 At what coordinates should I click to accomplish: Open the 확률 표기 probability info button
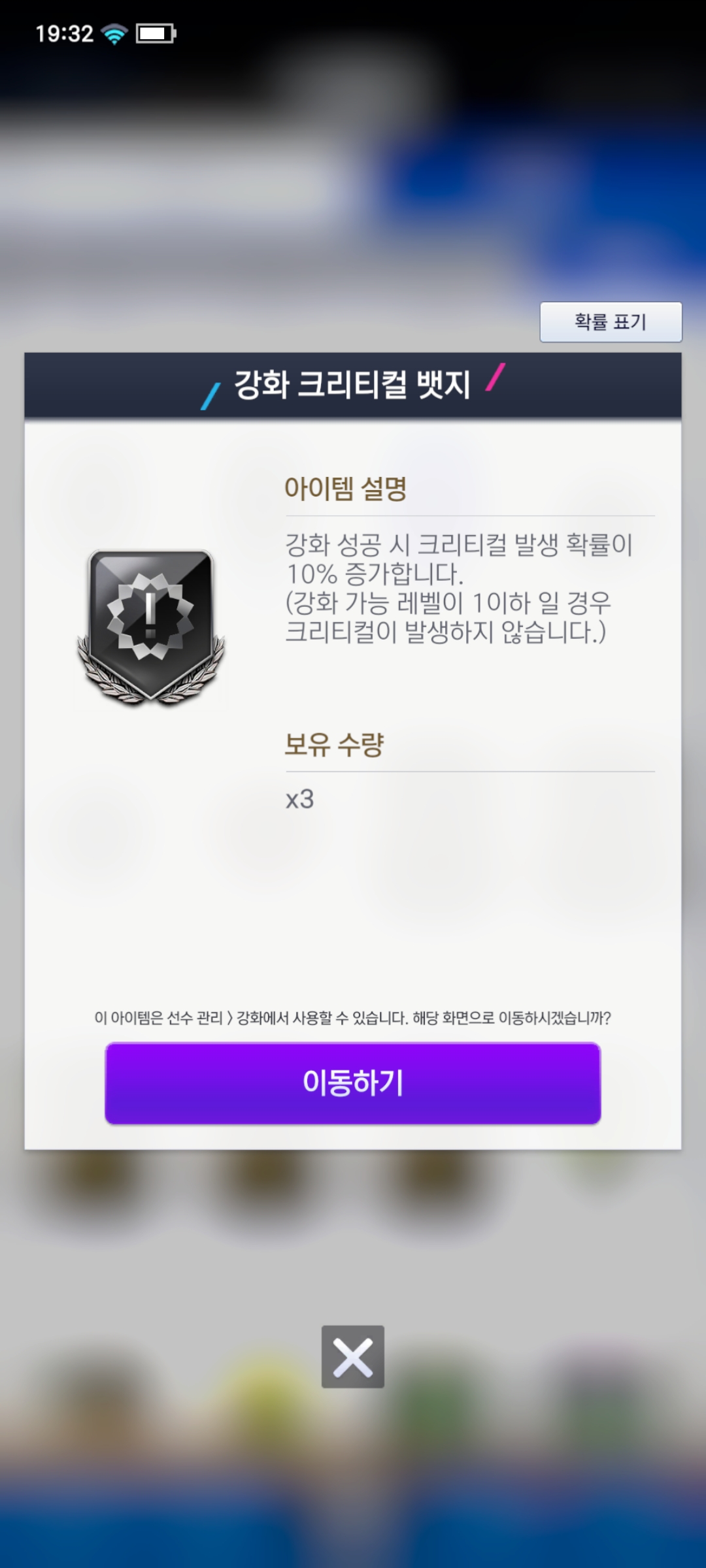point(611,321)
